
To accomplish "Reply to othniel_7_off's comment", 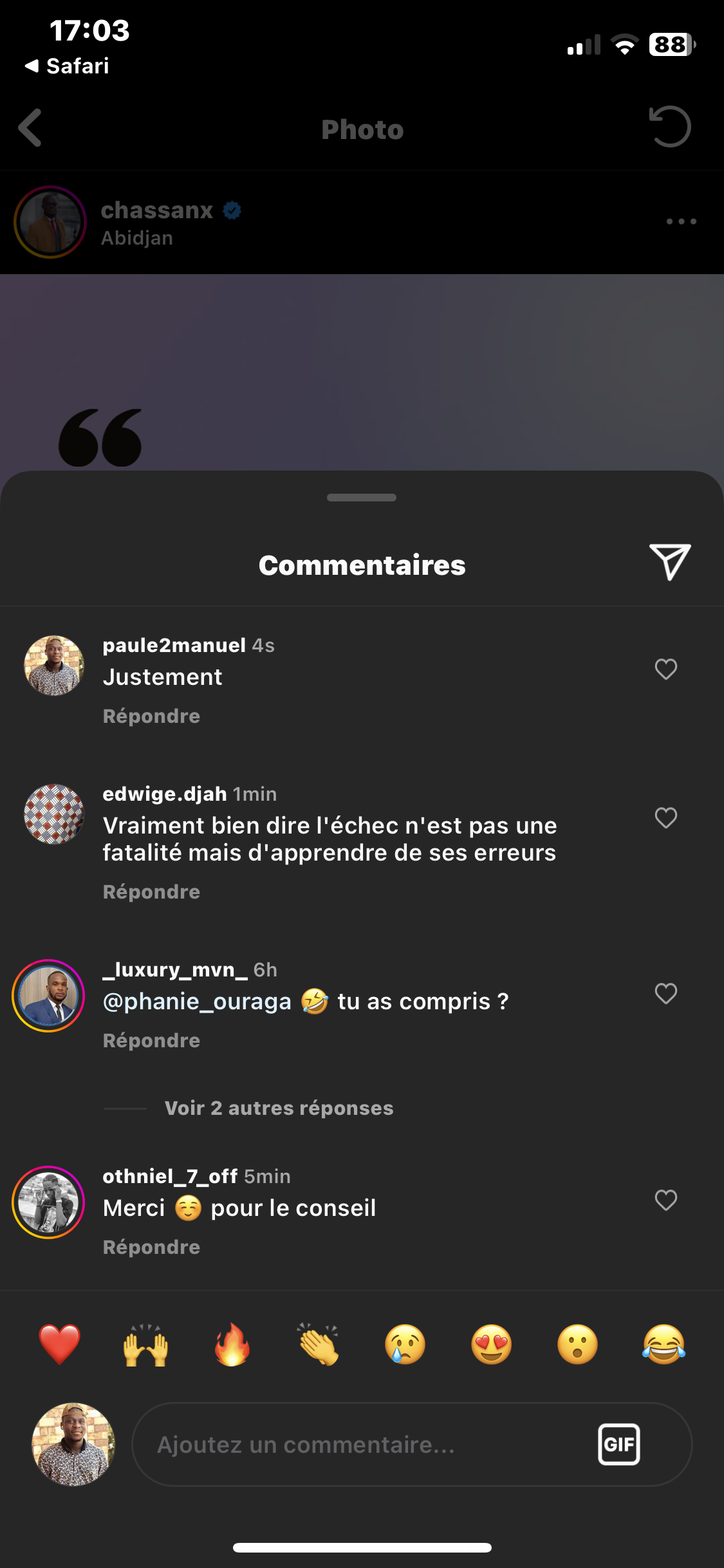I will pos(151,1247).
